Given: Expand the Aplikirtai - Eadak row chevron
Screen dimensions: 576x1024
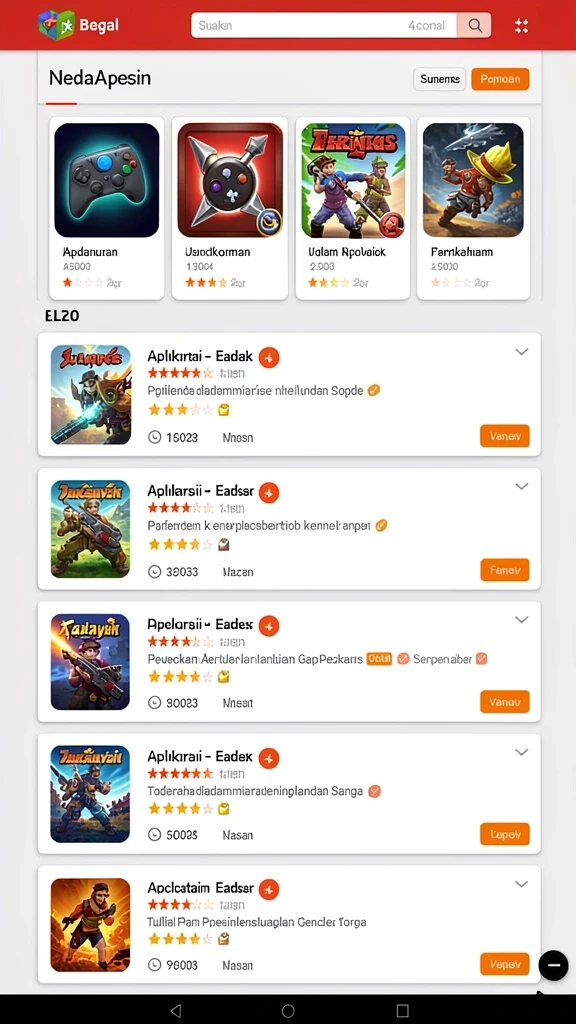Looking at the screenshot, I should pyautogui.click(x=521, y=352).
